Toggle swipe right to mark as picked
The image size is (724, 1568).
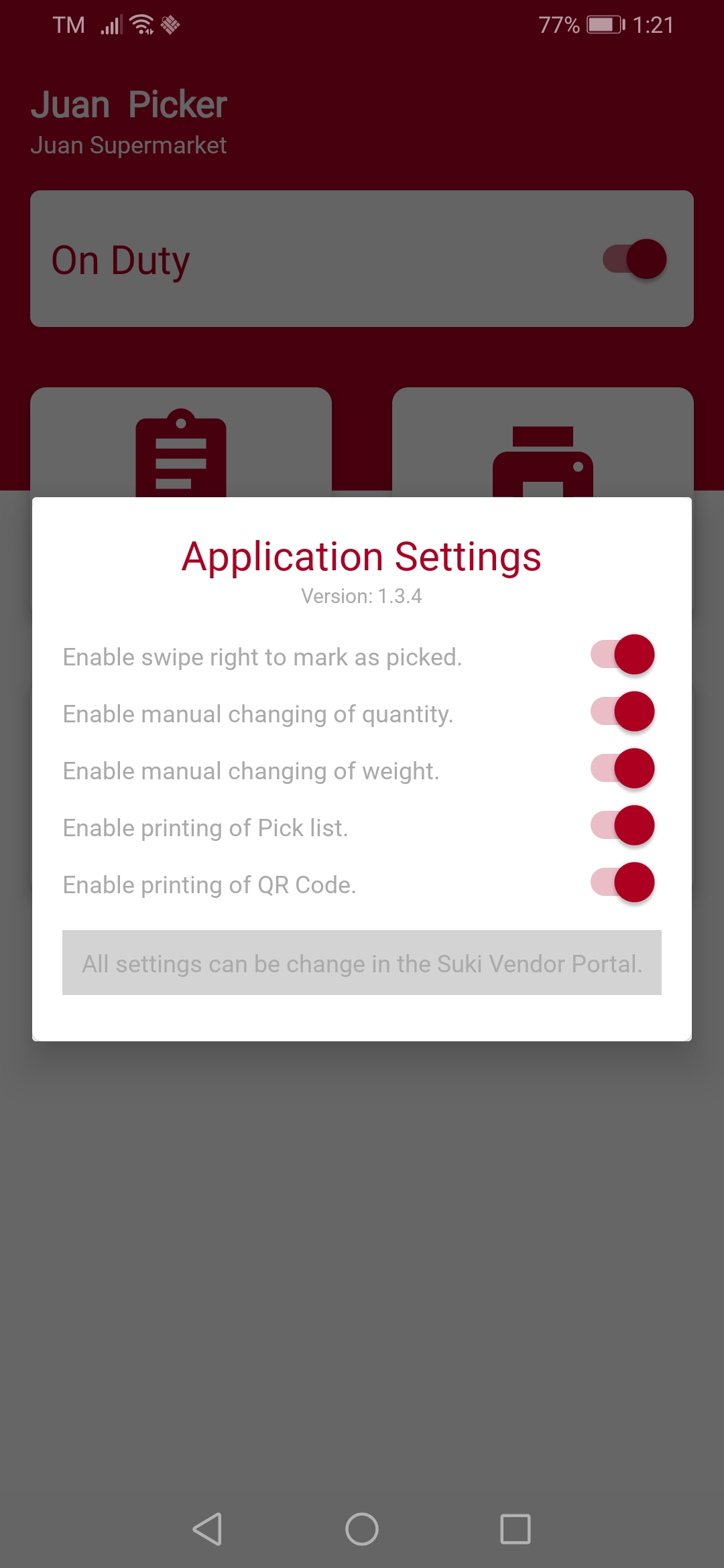pos(623,655)
